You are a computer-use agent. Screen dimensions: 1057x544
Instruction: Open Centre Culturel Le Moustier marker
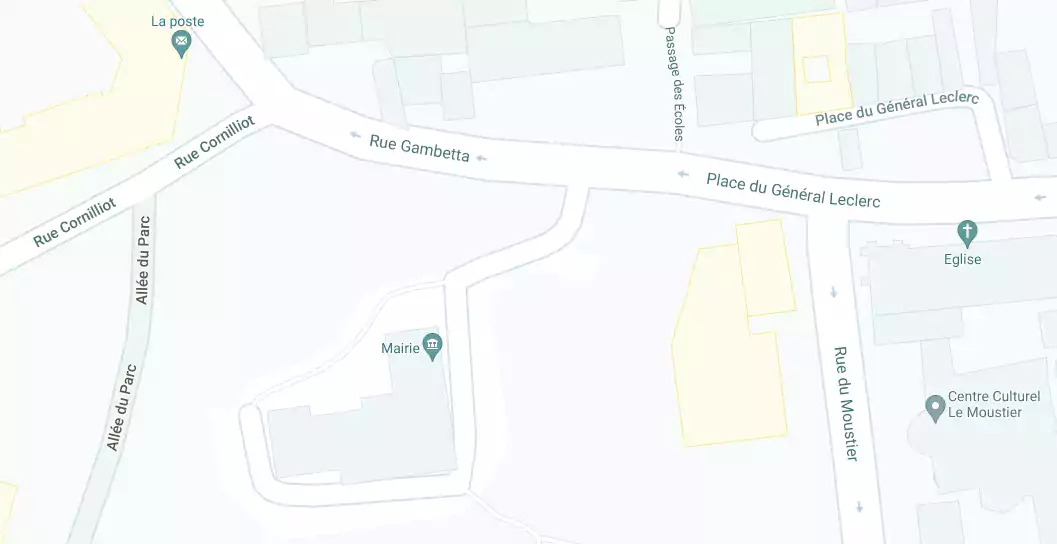click(935, 407)
